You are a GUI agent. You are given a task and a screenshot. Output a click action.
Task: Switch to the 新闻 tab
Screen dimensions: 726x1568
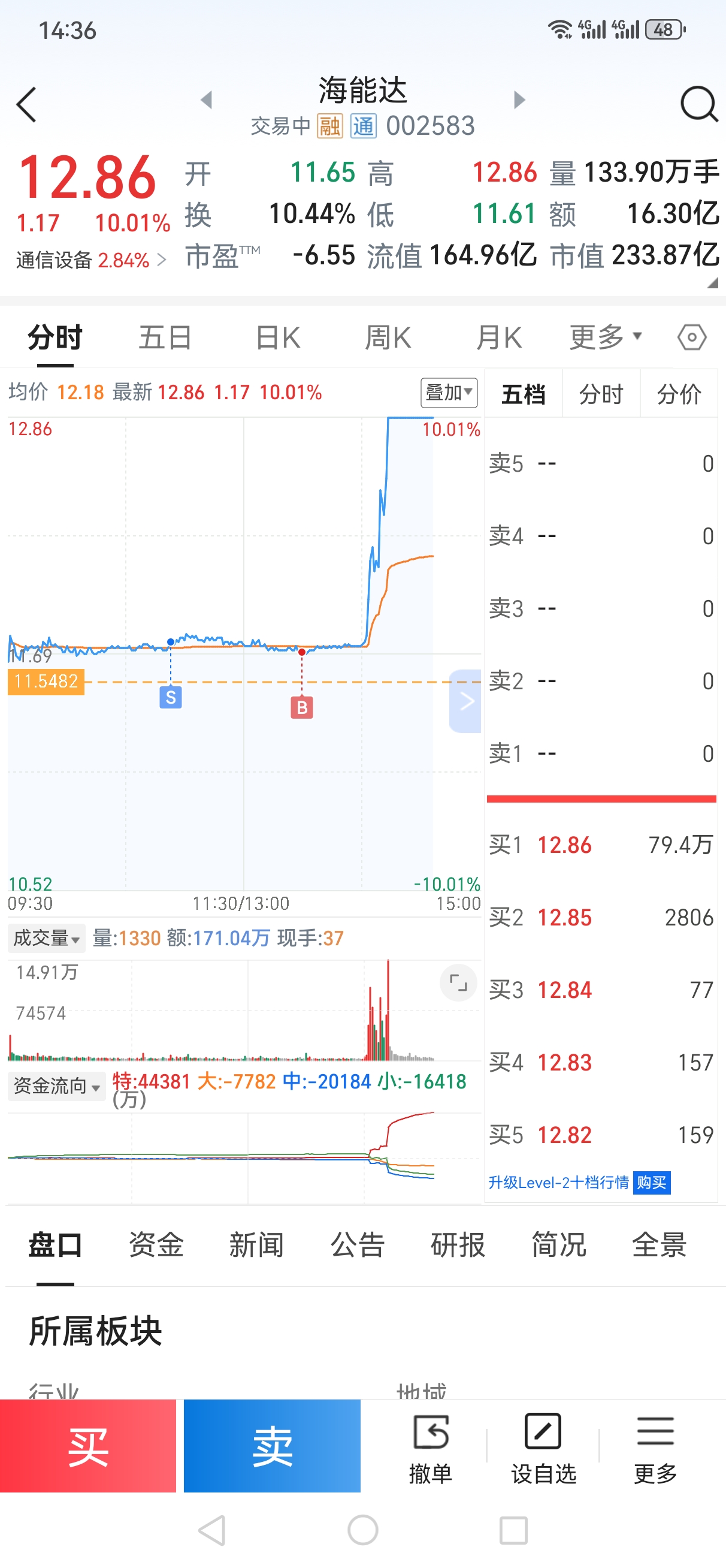tap(256, 1245)
